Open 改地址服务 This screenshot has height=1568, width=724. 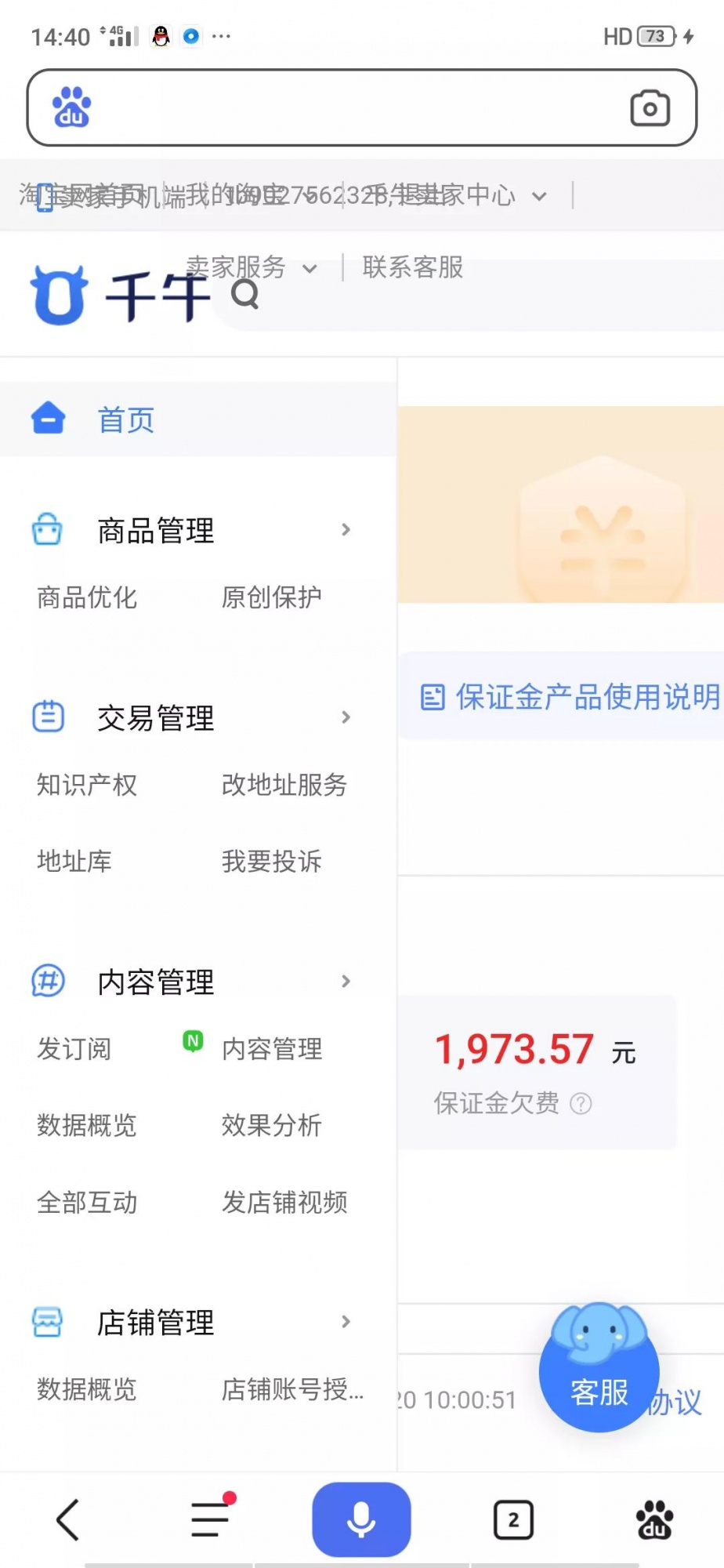click(x=284, y=785)
